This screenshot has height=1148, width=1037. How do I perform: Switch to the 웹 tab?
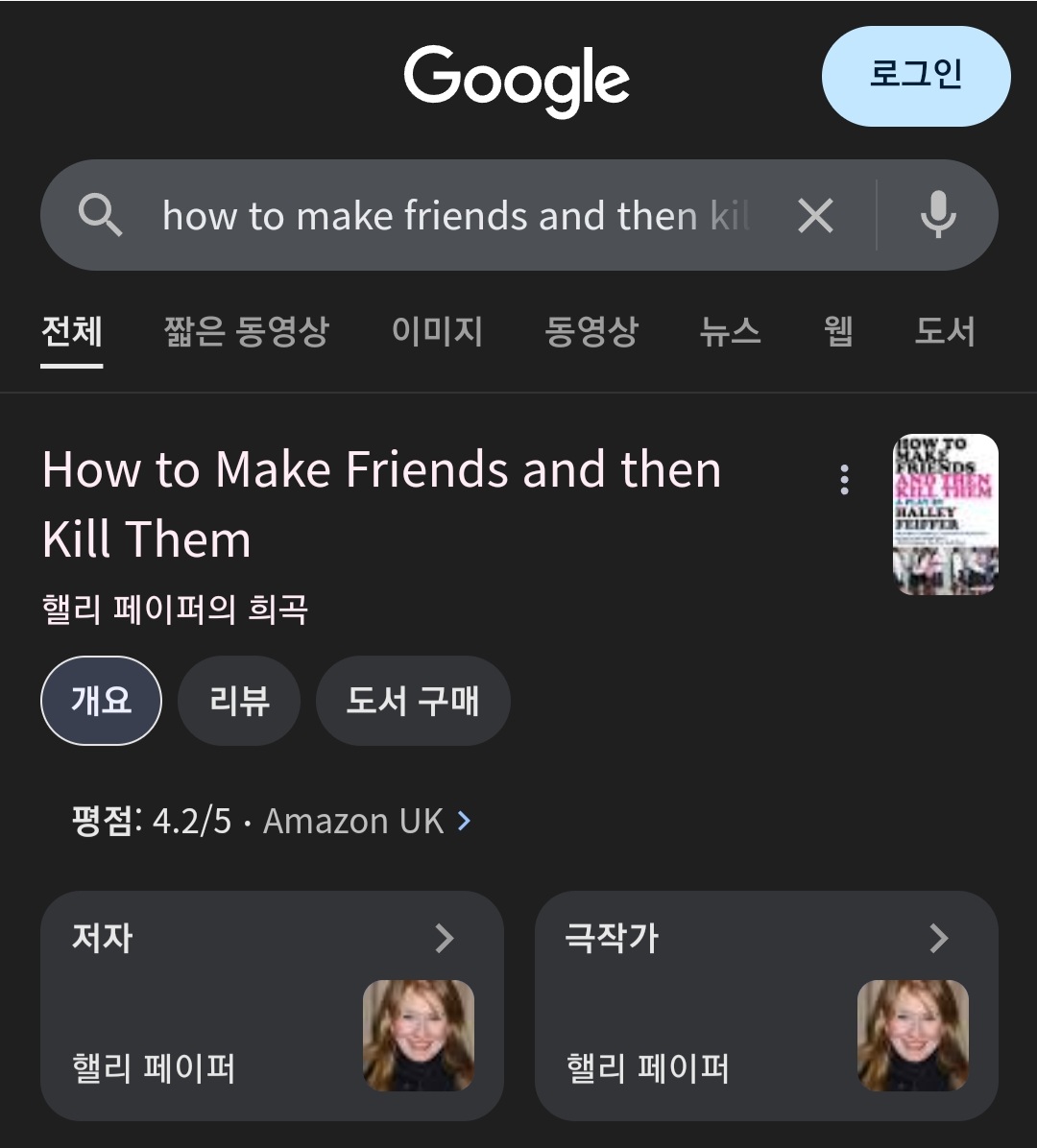point(838,332)
